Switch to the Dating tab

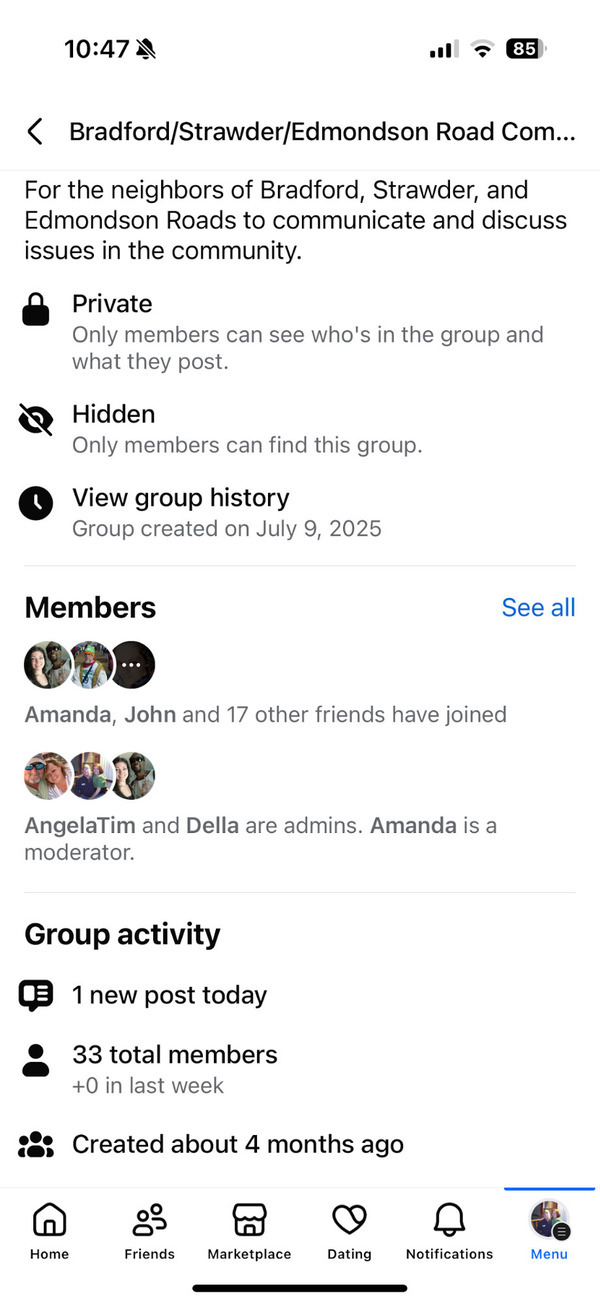coord(349,1231)
